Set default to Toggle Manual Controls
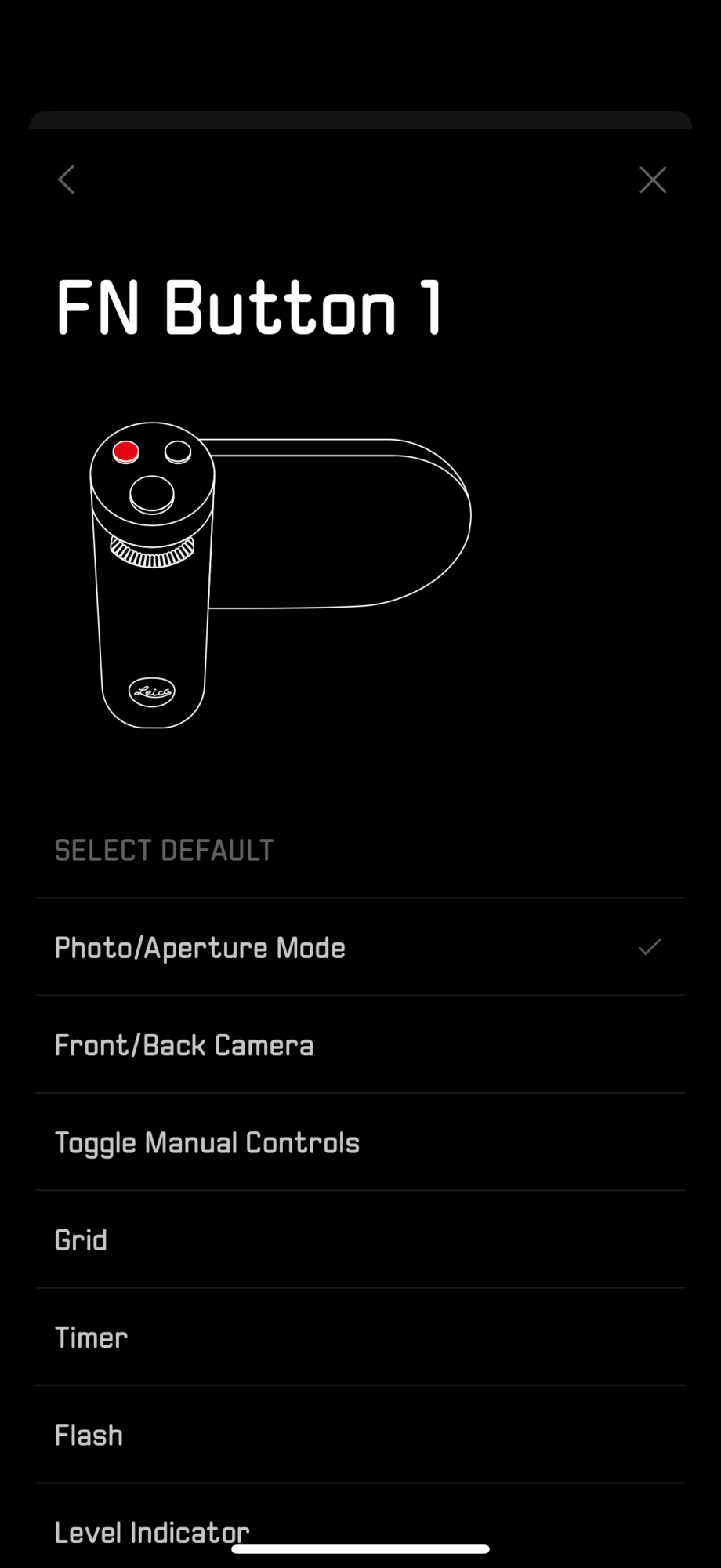This screenshot has width=721, height=1568. click(360, 1142)
